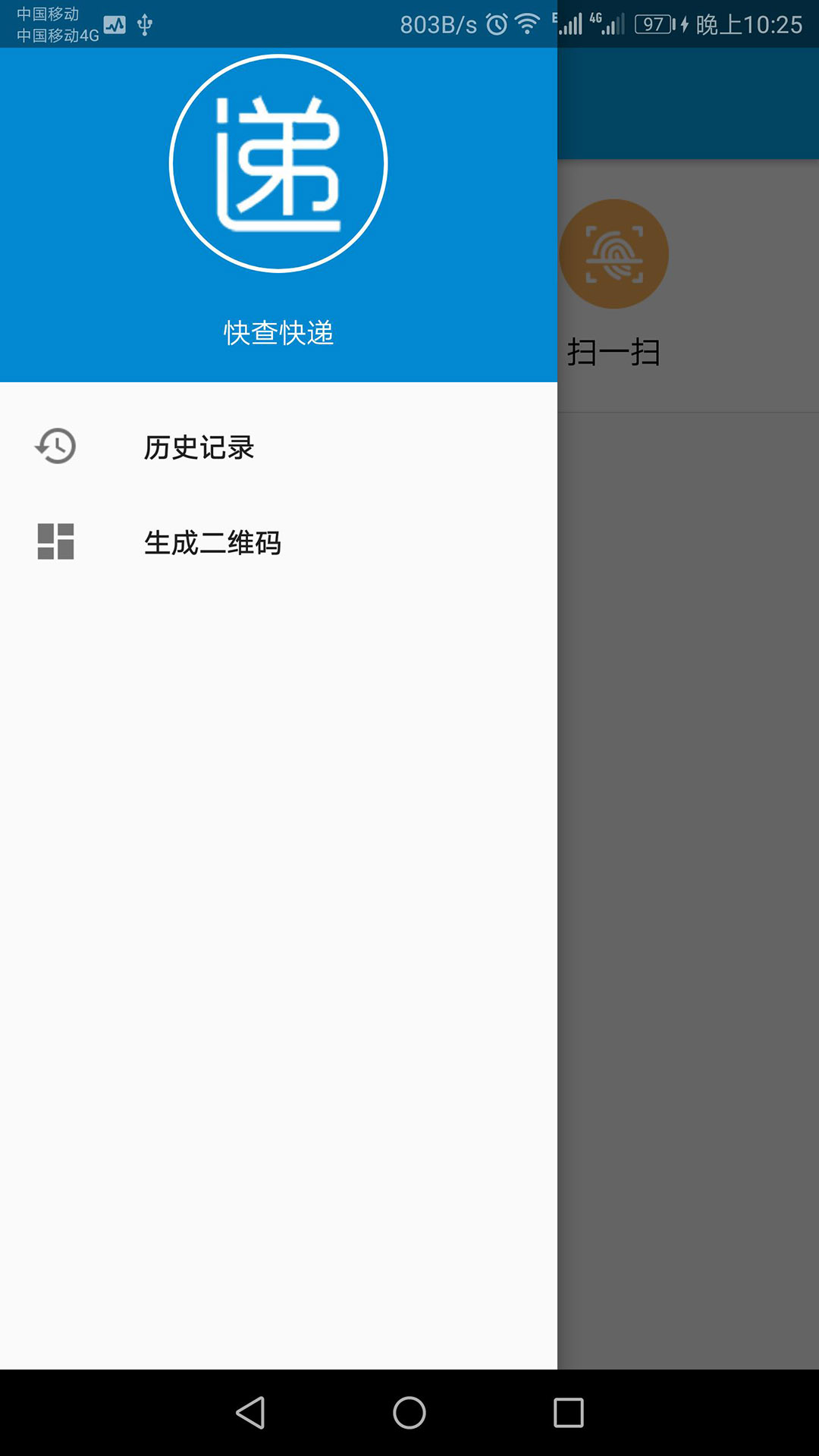Open 历史记录 history records
The width and height of the screenshot is (819, 1456).
click(x=199, y=447)
